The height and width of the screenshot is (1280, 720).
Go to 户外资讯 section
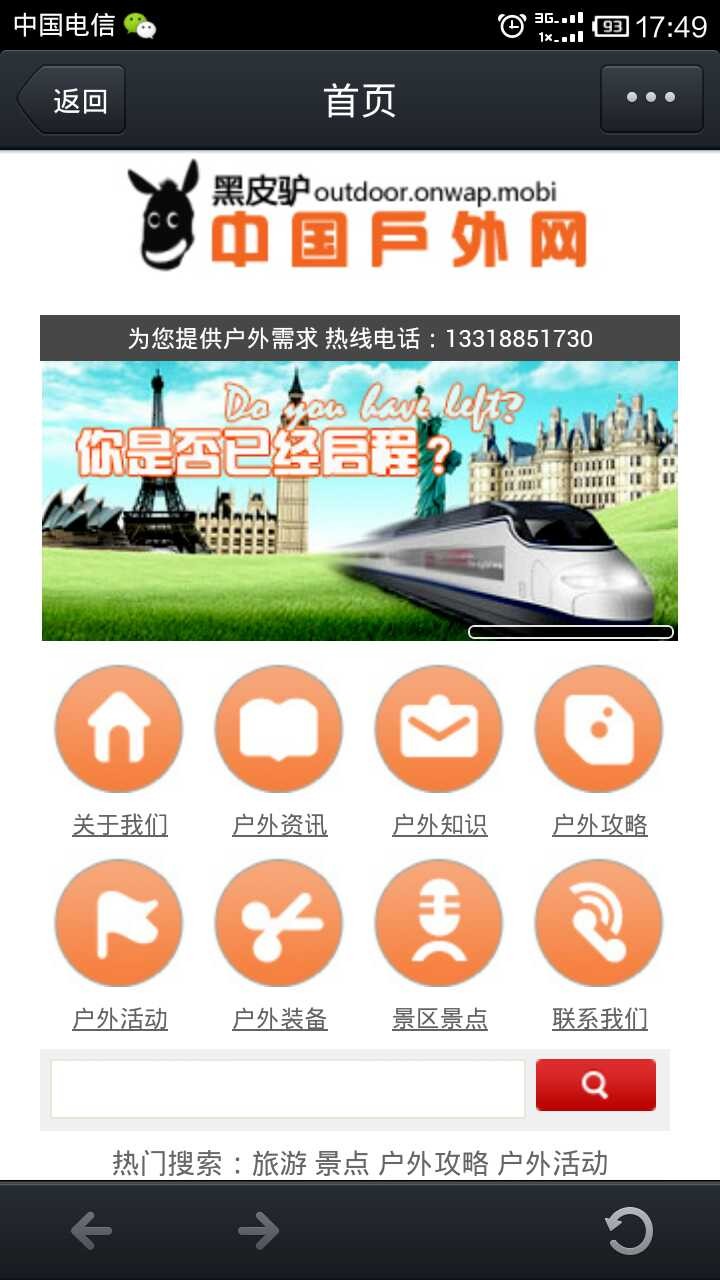[x=279, y=730]
